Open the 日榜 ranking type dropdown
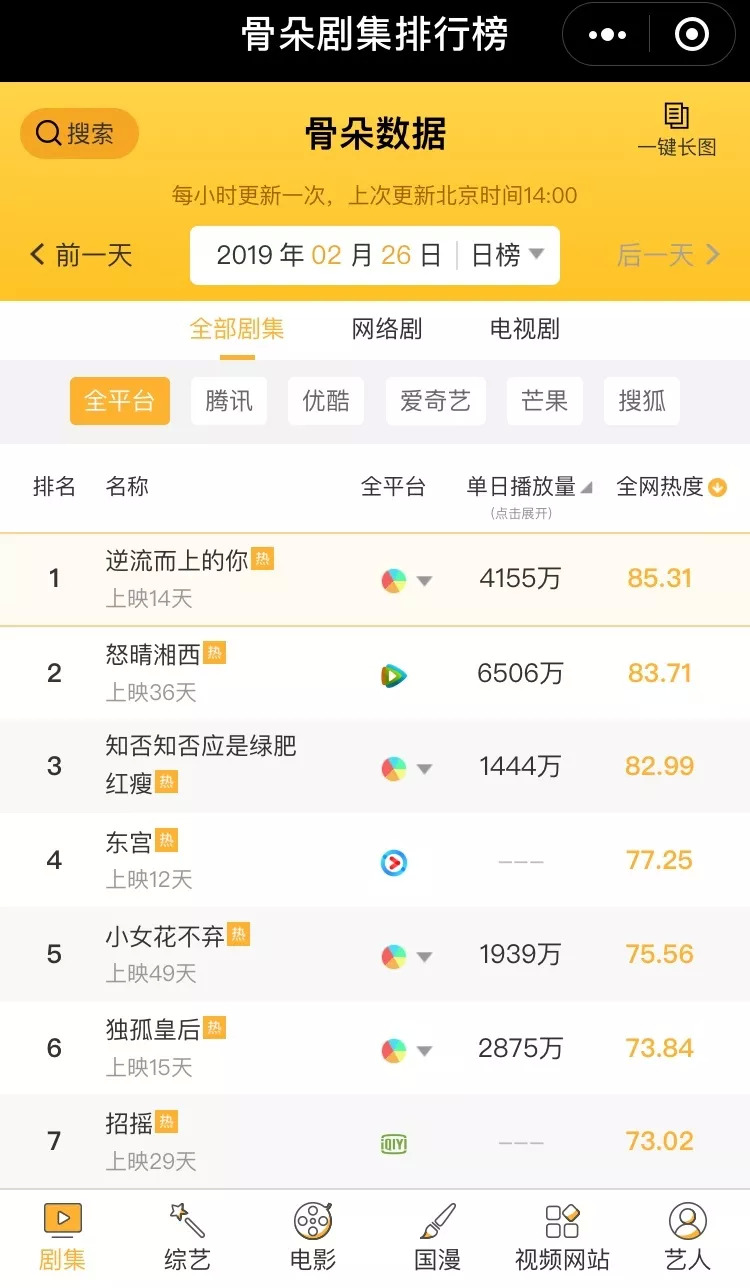The image size is (750, 1288). coord(507,255)
